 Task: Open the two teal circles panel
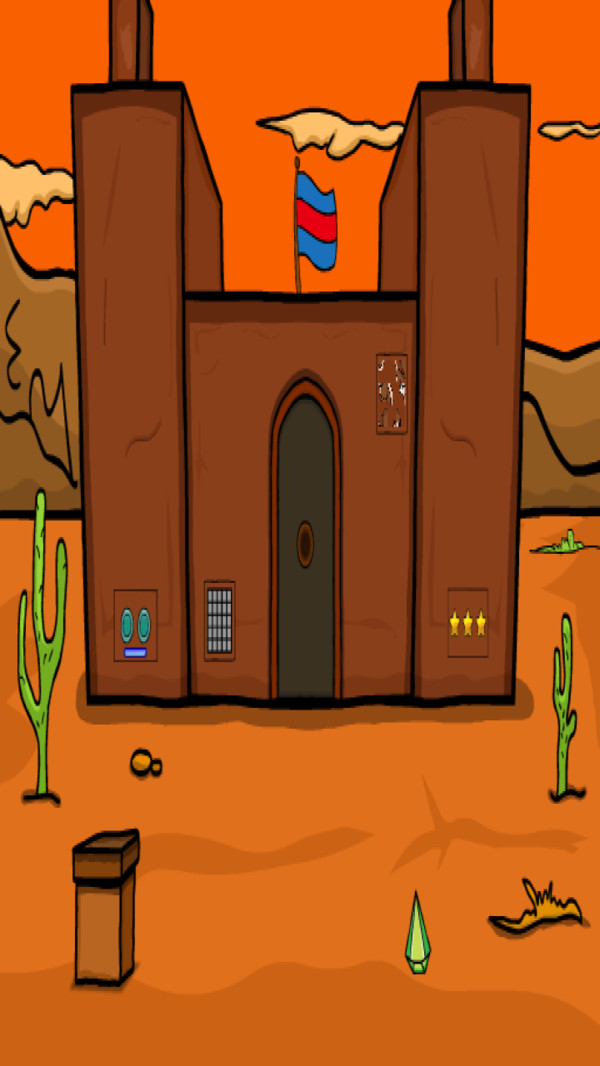135,627
